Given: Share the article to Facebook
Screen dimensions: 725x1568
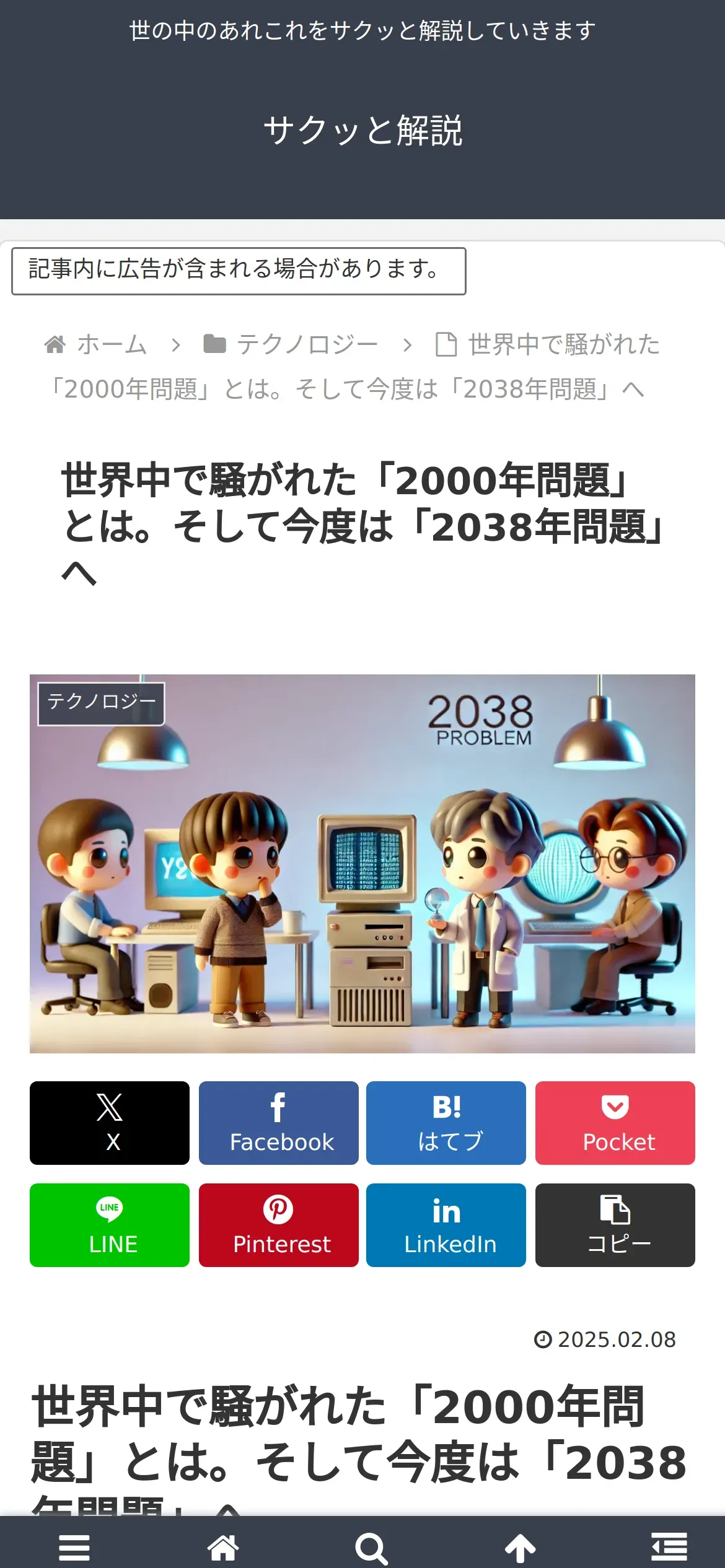Looking at the screenshot, I should tap(279, 1123).
